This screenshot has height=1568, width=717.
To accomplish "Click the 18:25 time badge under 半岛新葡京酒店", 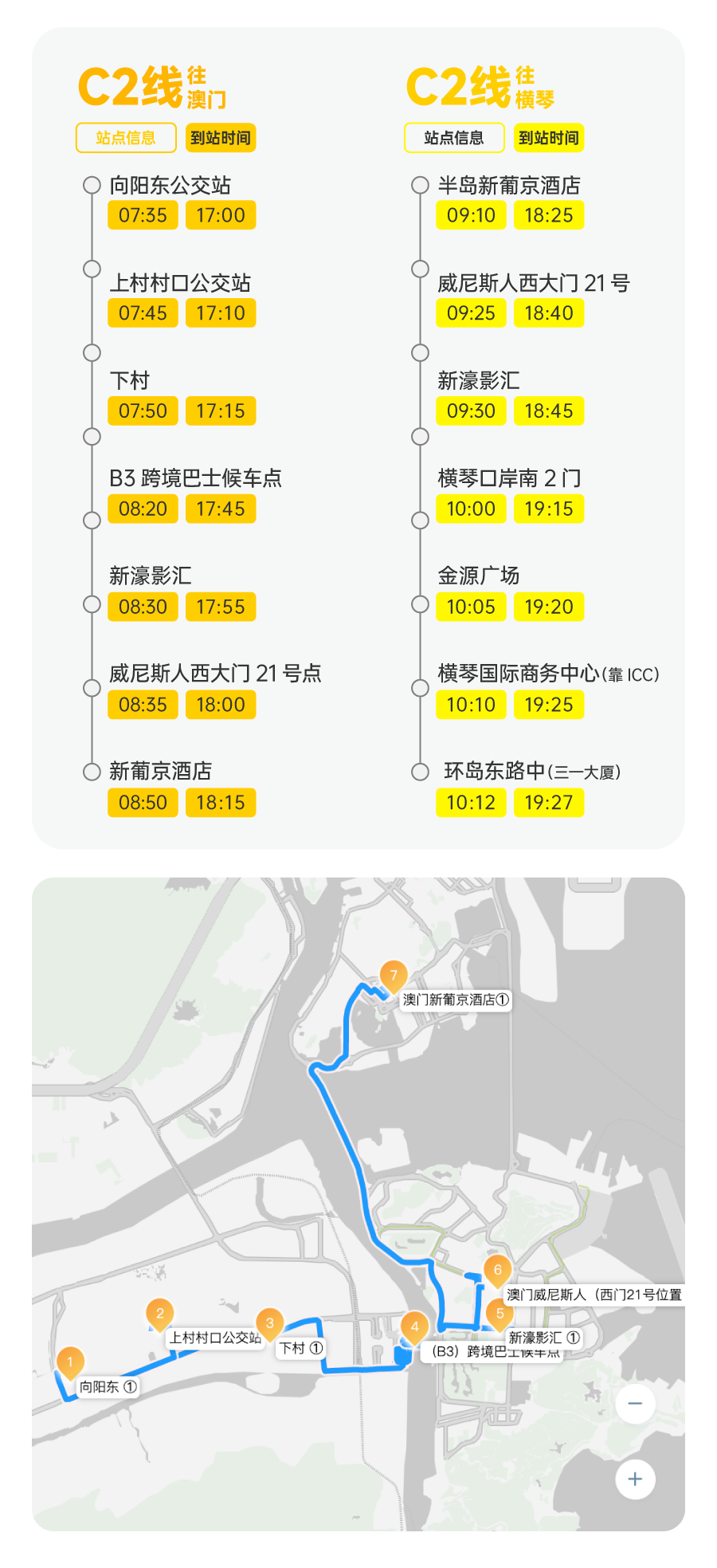I will coord(550,214).
